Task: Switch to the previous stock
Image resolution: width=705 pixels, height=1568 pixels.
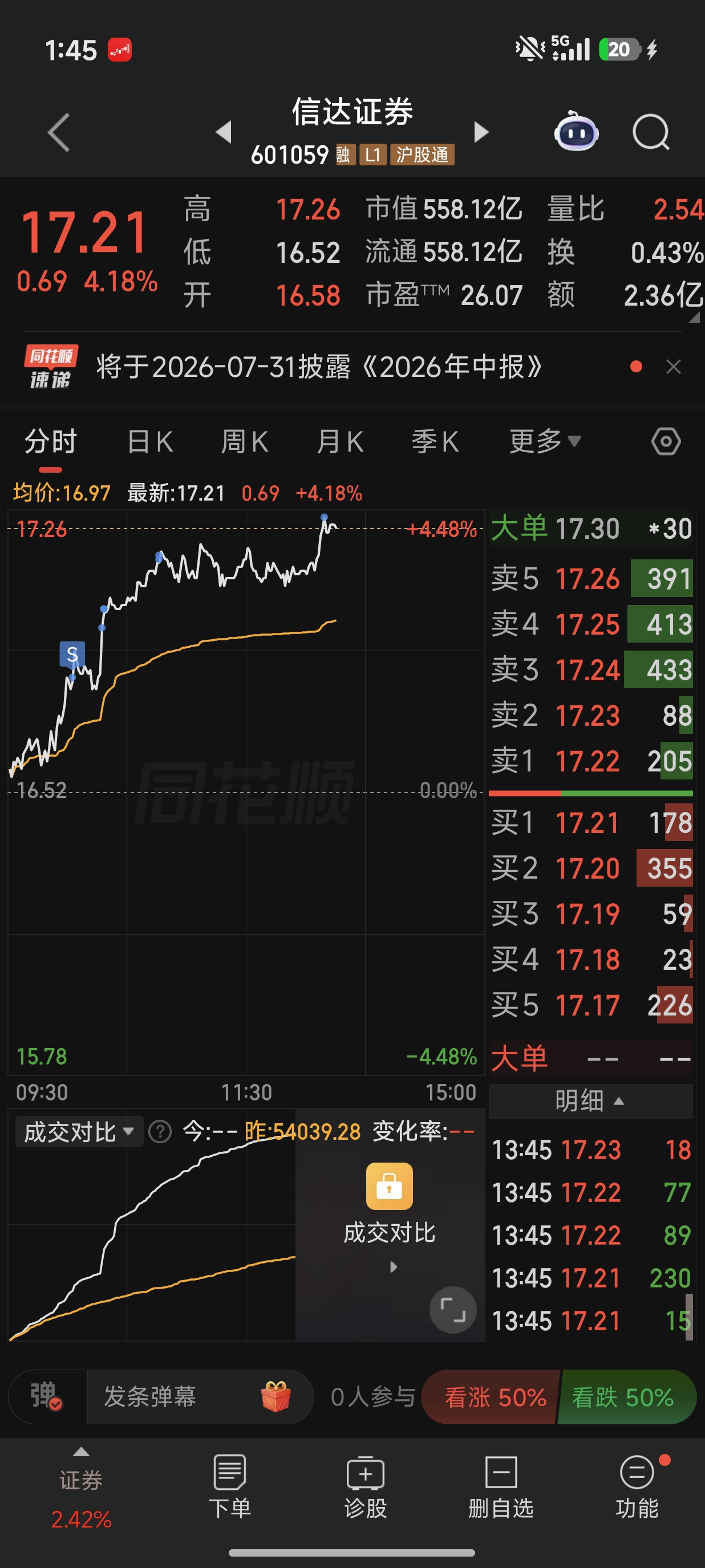Action: [224, 132]
